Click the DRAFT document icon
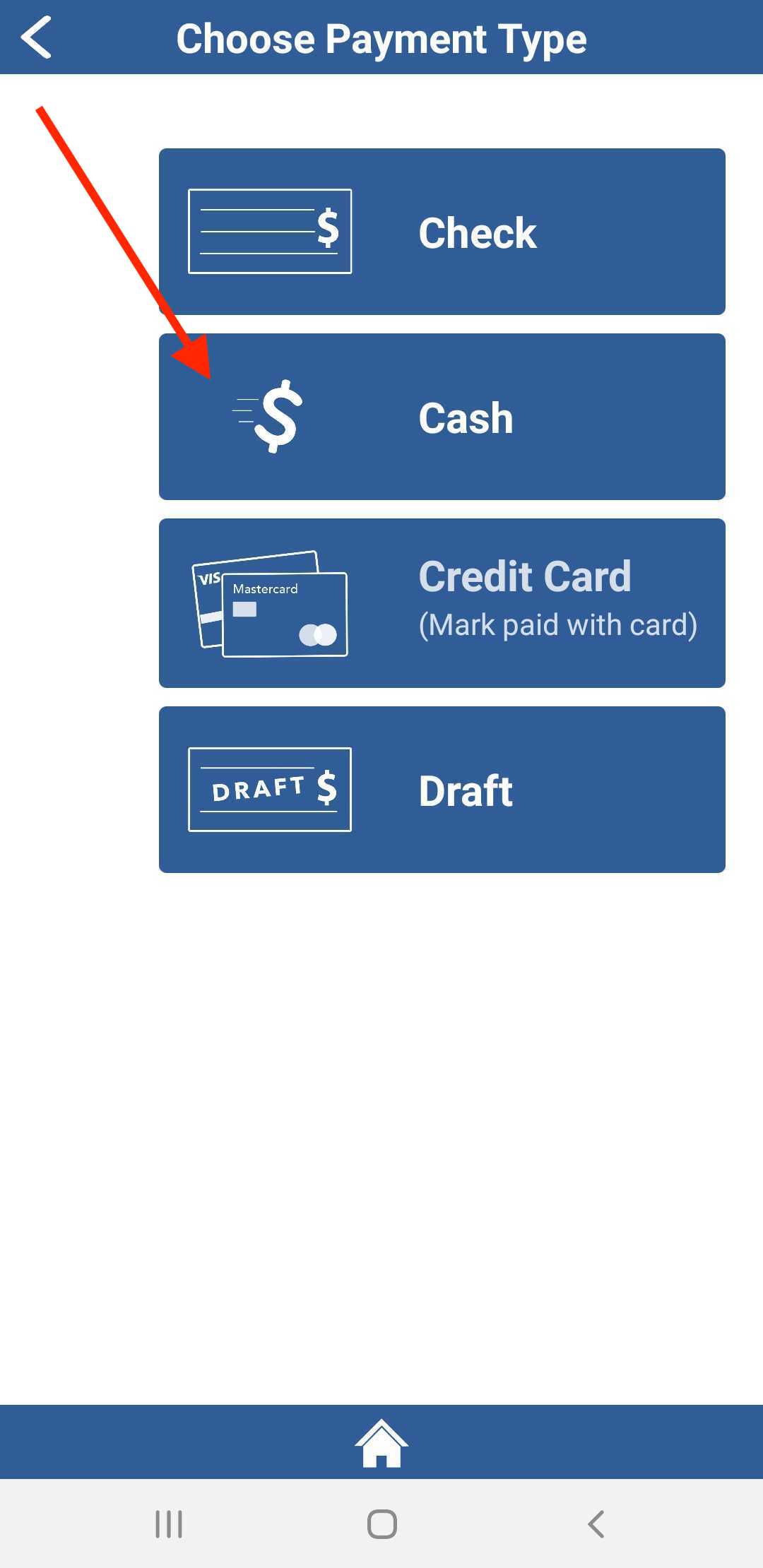Screen dimensions: 763x1568 [x=271, y=789]
